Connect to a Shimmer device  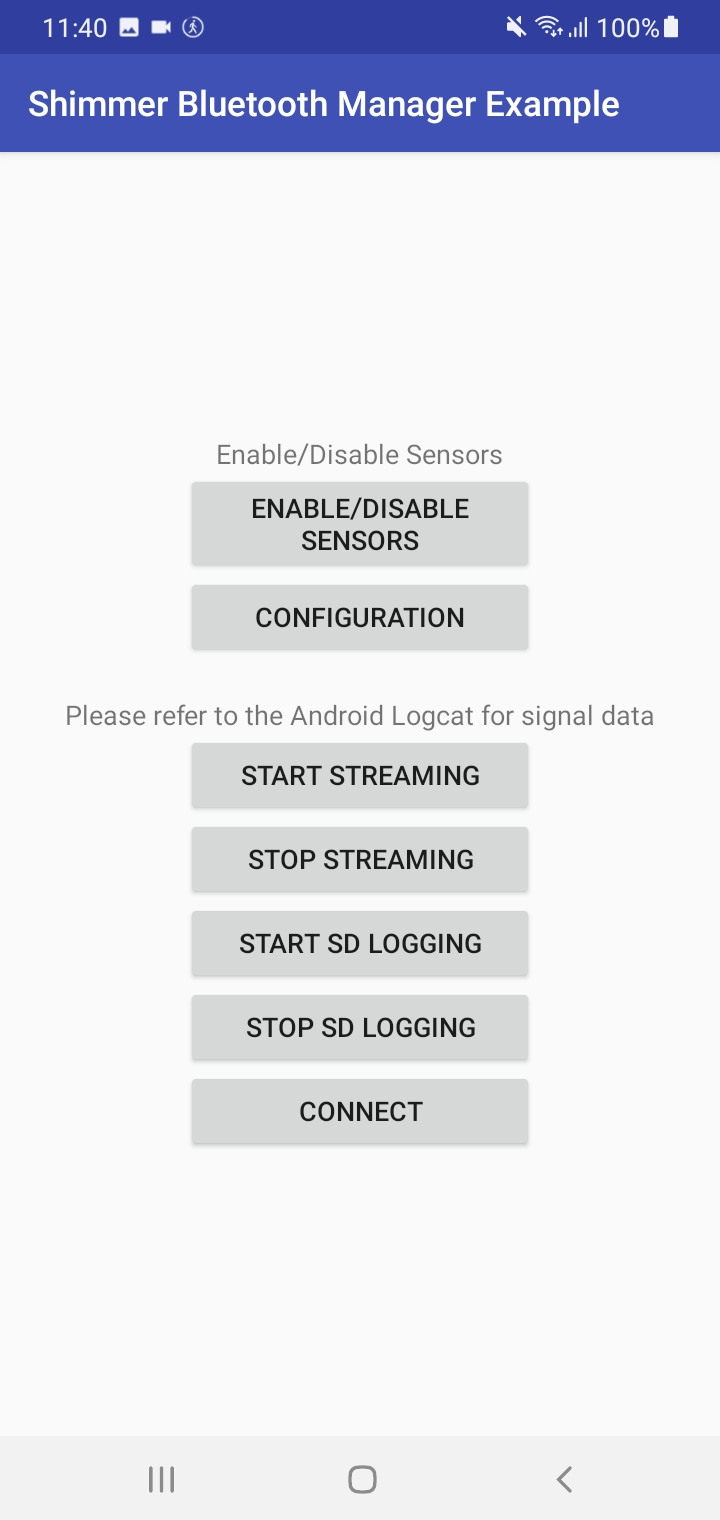[x=360, y=1112]
